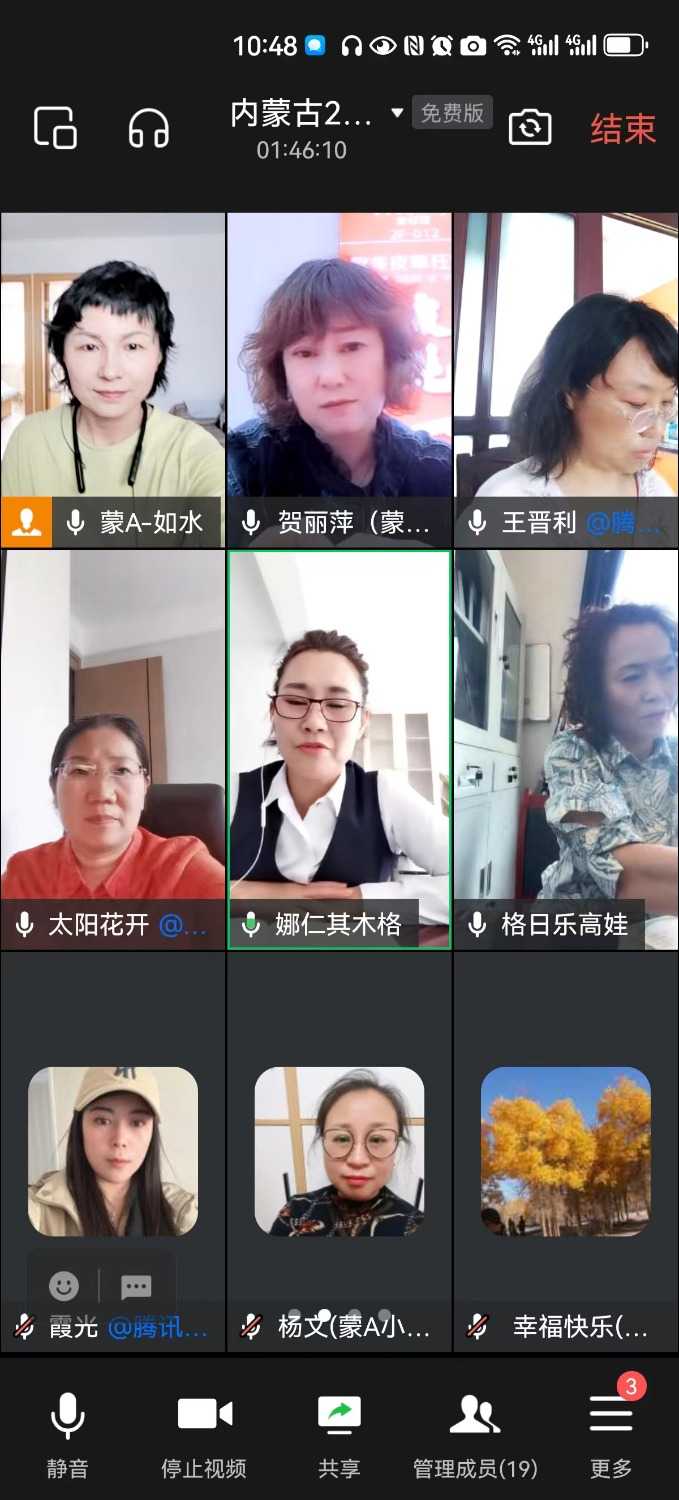679x1500 pixels.
Task: Switch audio output via headphone icon
Action: tap(149, 128)
